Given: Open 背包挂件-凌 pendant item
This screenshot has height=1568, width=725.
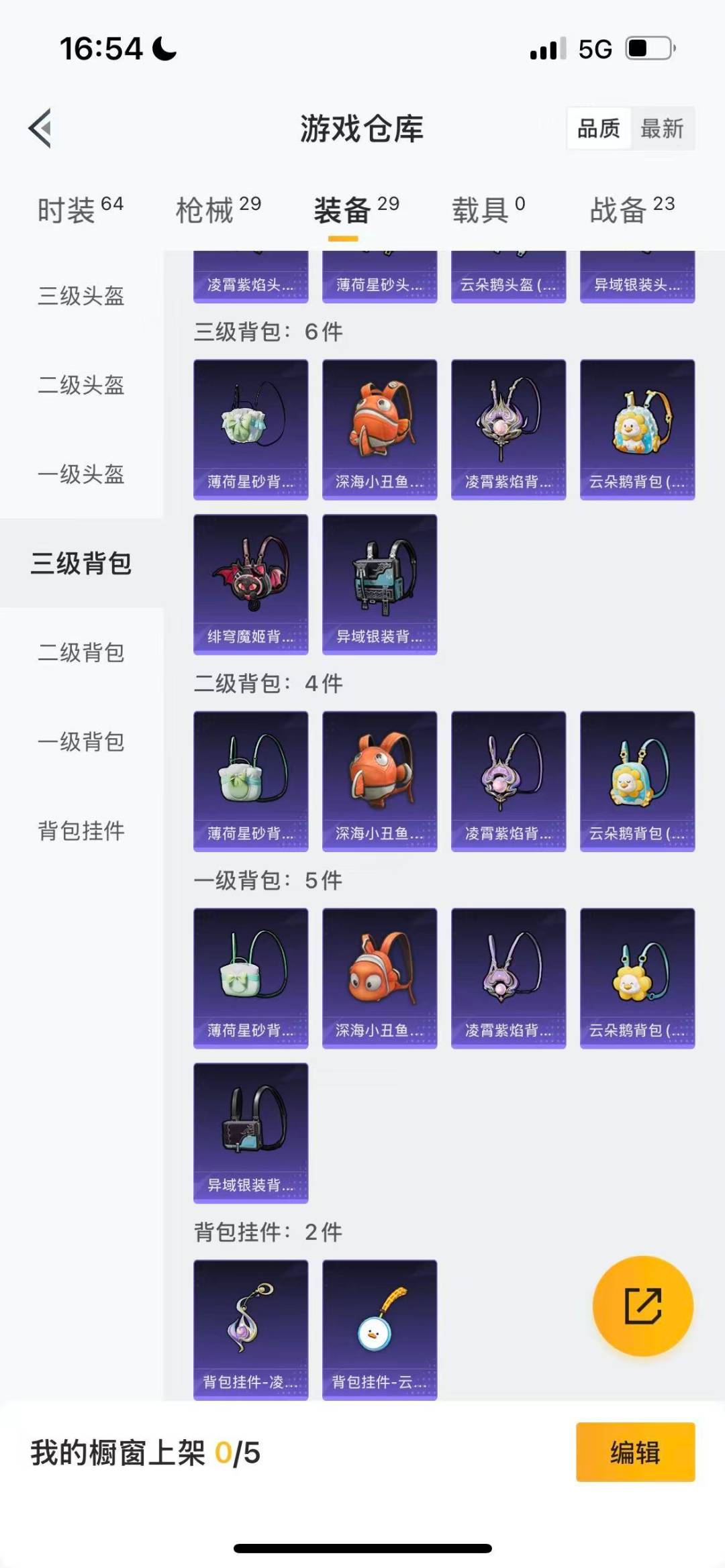Looking at the screenshot, I should [x=250, y=1329].
